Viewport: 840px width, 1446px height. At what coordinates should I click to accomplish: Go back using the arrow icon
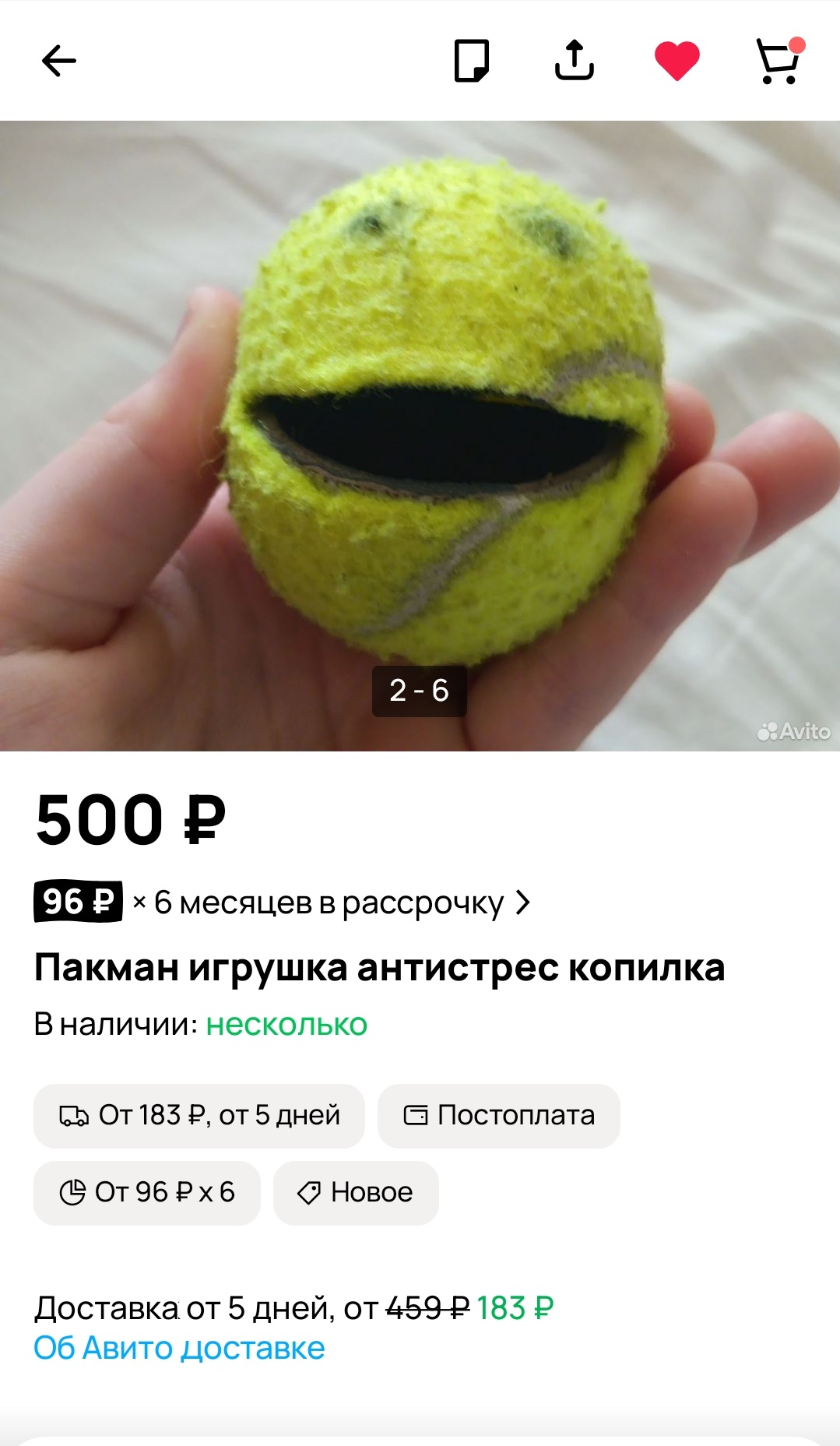click(59, 61)
